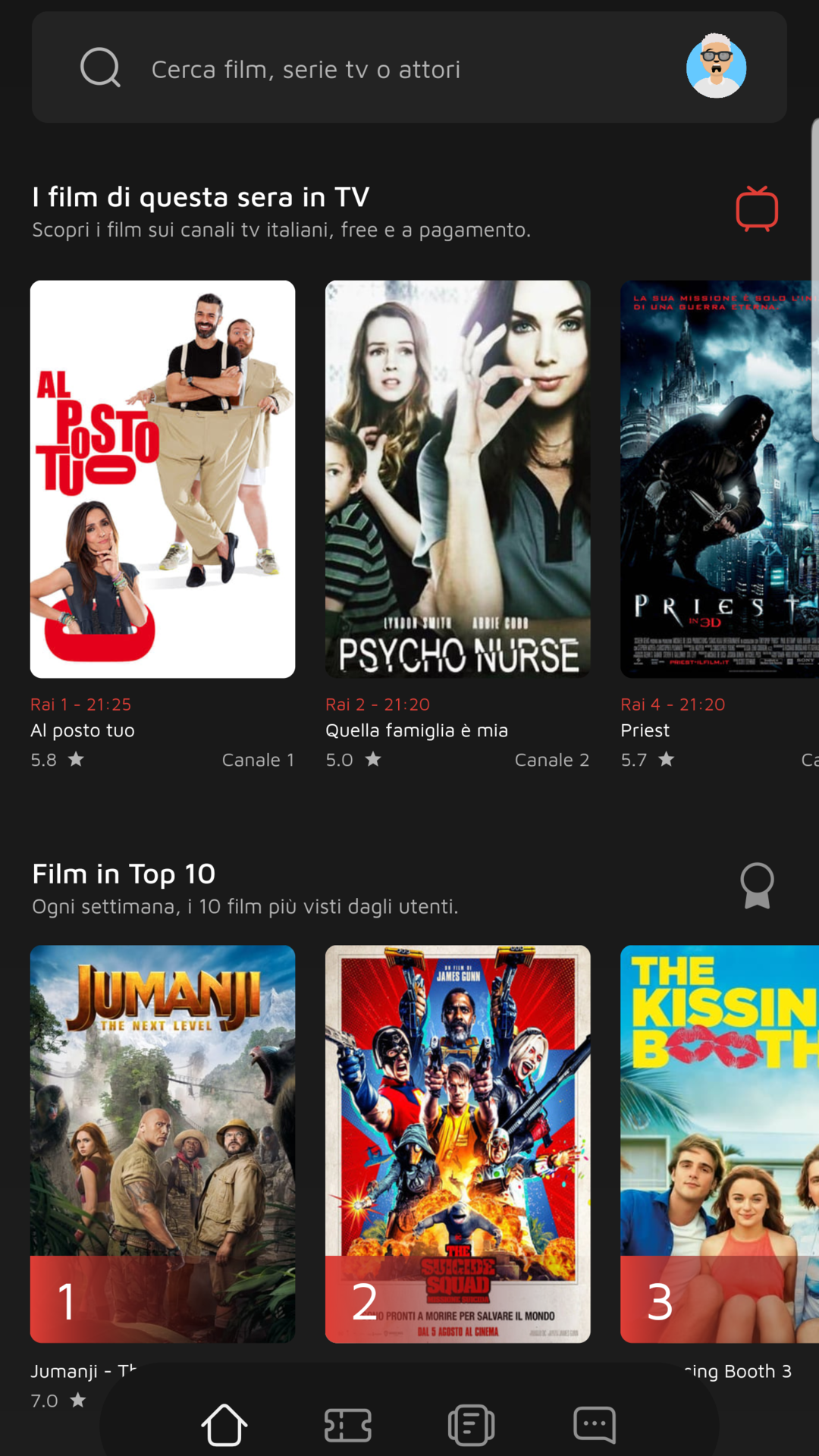
Task: Open the Top 10 ribbon icon
Action: coord(756,885)
